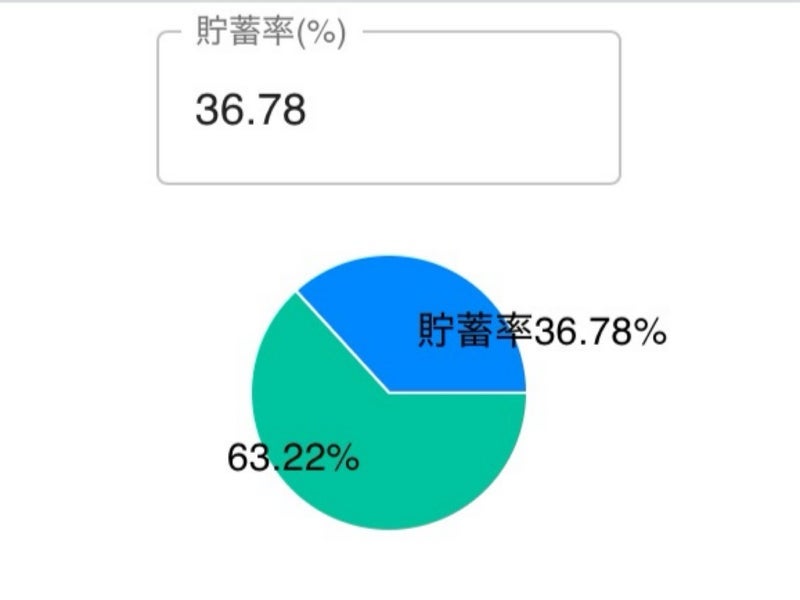Viewport: 800px width, 600px height.
Task: Tap the 貯蓄率(%) input field
Action: [x=388, y=110]
